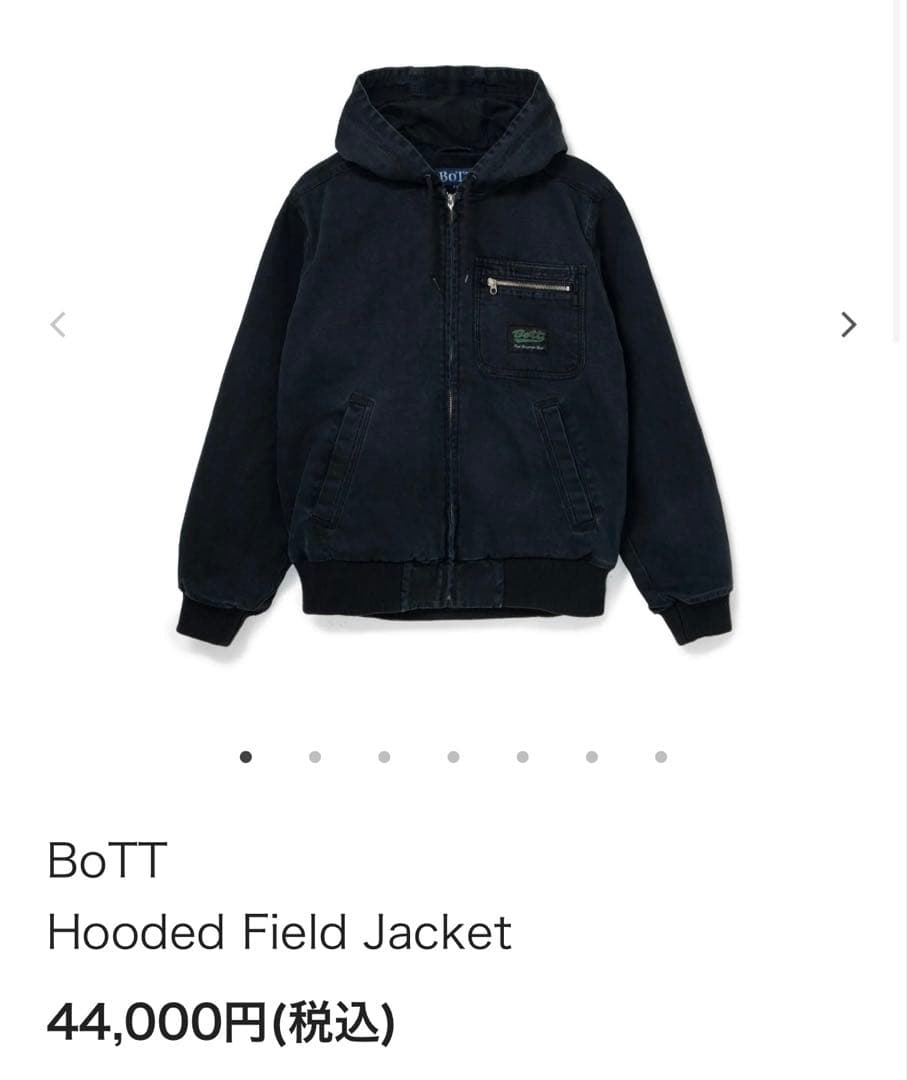
Task: Select the sixth carousel indicator dot
Action: pyautogui.click(x=590, y=758)
